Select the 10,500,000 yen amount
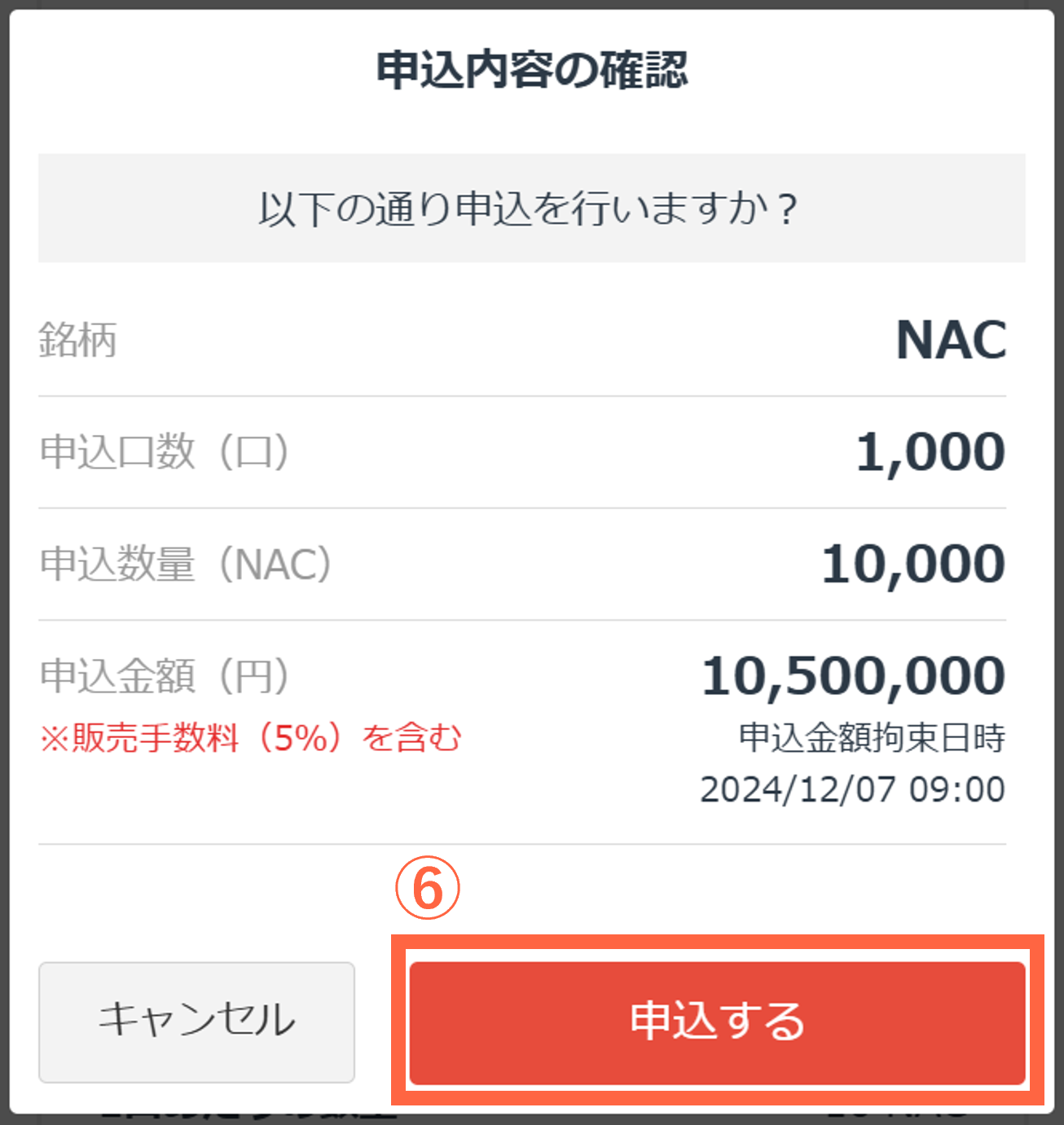The width and height of the screenshot is (1064, 1125). 854,675
